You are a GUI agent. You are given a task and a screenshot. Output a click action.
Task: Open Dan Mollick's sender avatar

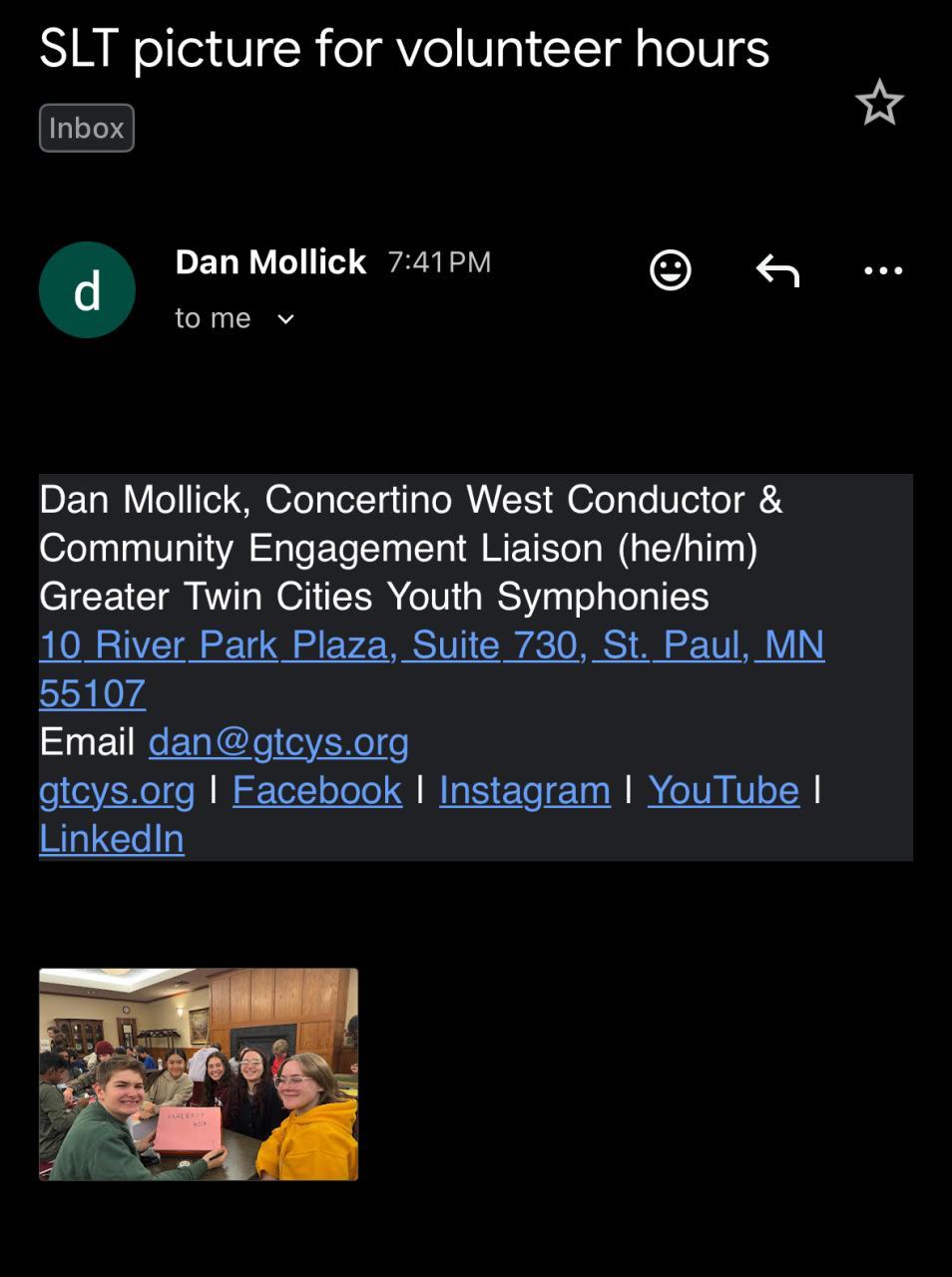click(88, 290)
